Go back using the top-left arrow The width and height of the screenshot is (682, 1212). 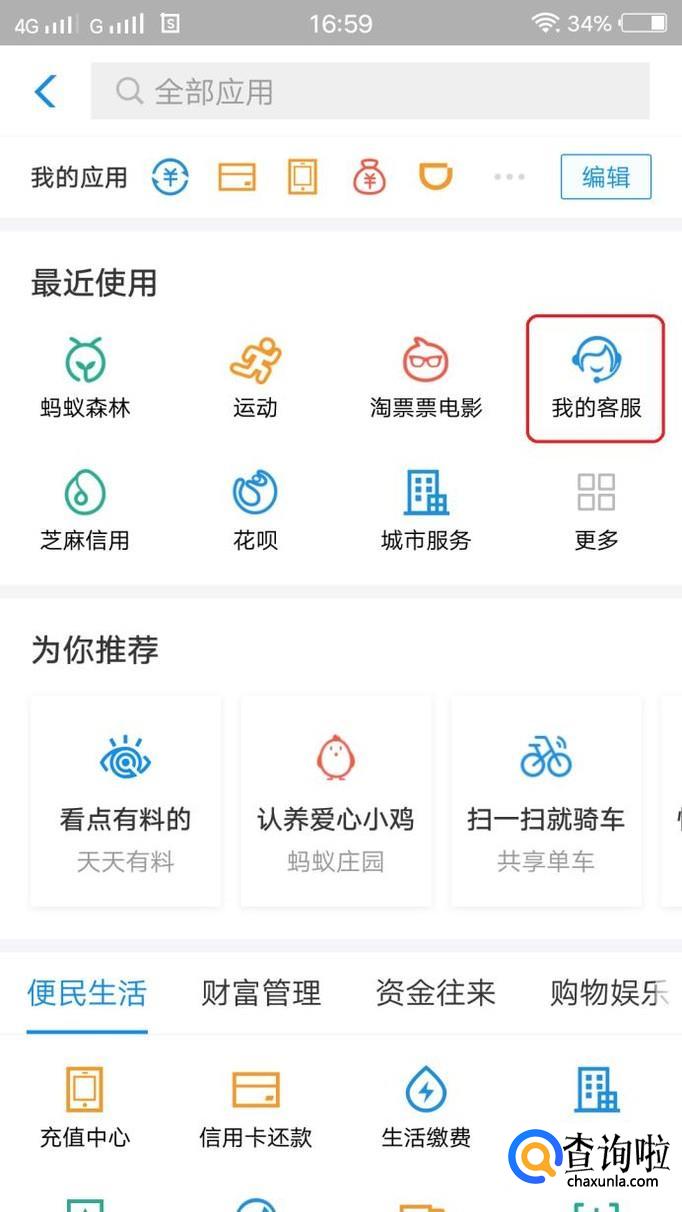(45, 91)
